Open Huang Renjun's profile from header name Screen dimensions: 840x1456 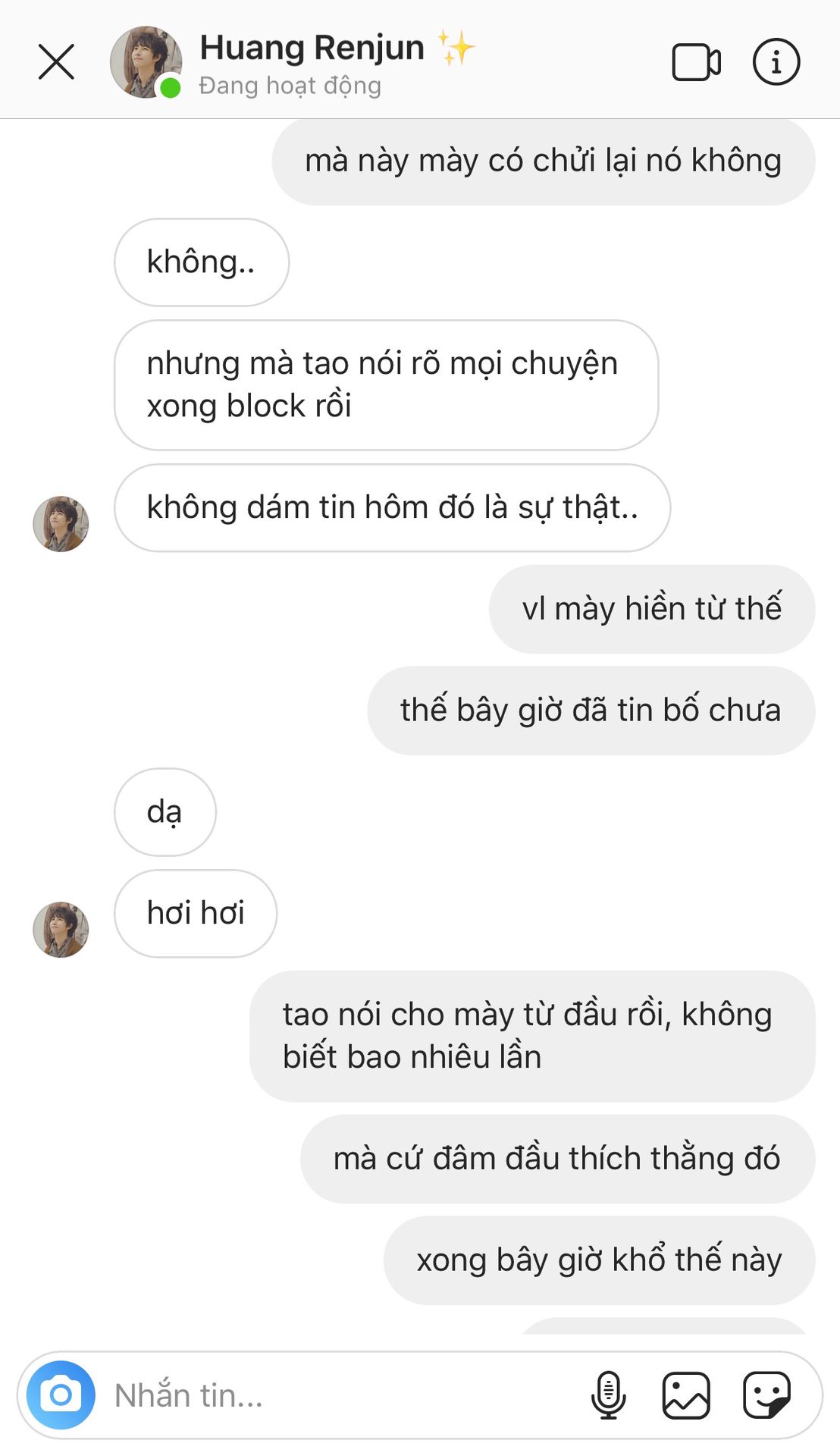[x=312, y=48]
